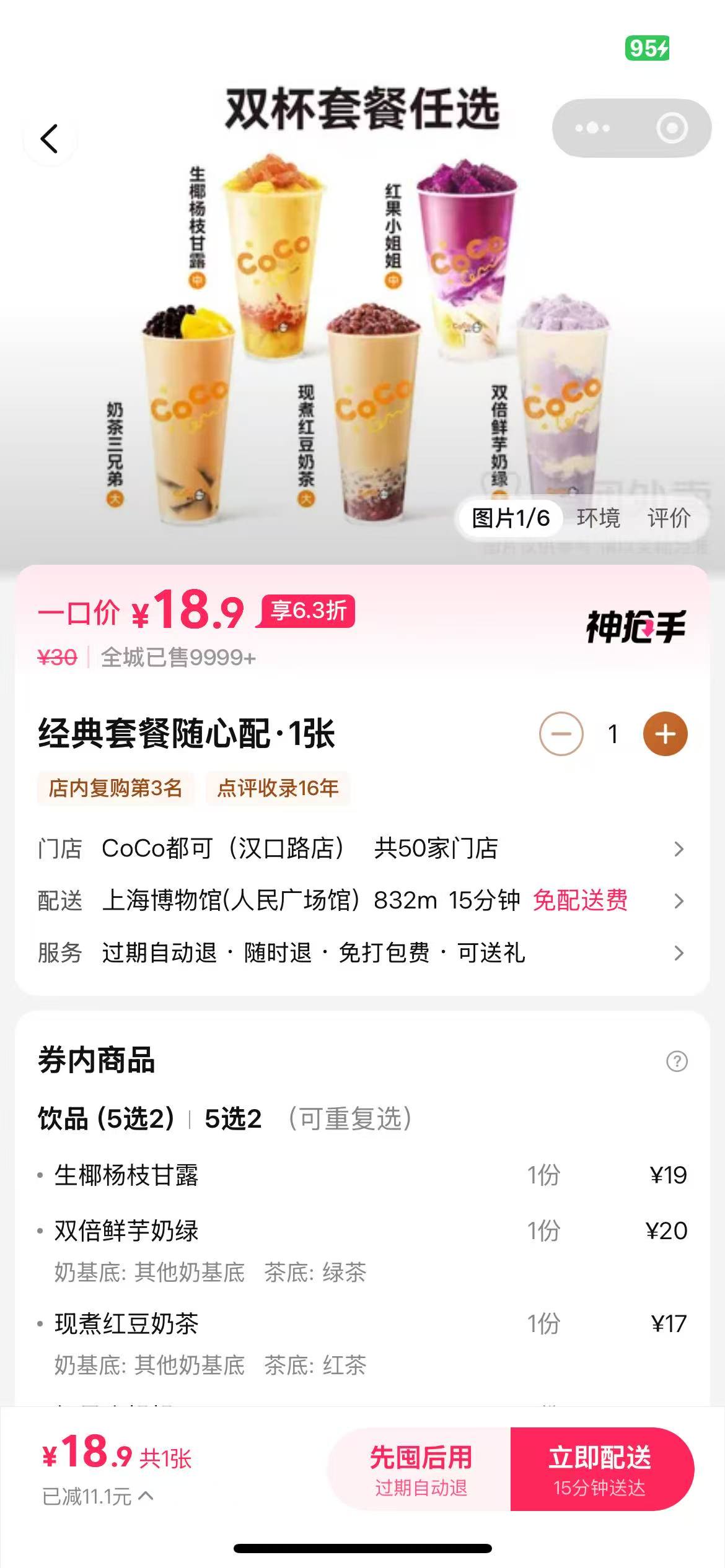Select the 图片1/6 gallery tab
The height and width of the screenshot is (1568, 725).
click(511, 518)
